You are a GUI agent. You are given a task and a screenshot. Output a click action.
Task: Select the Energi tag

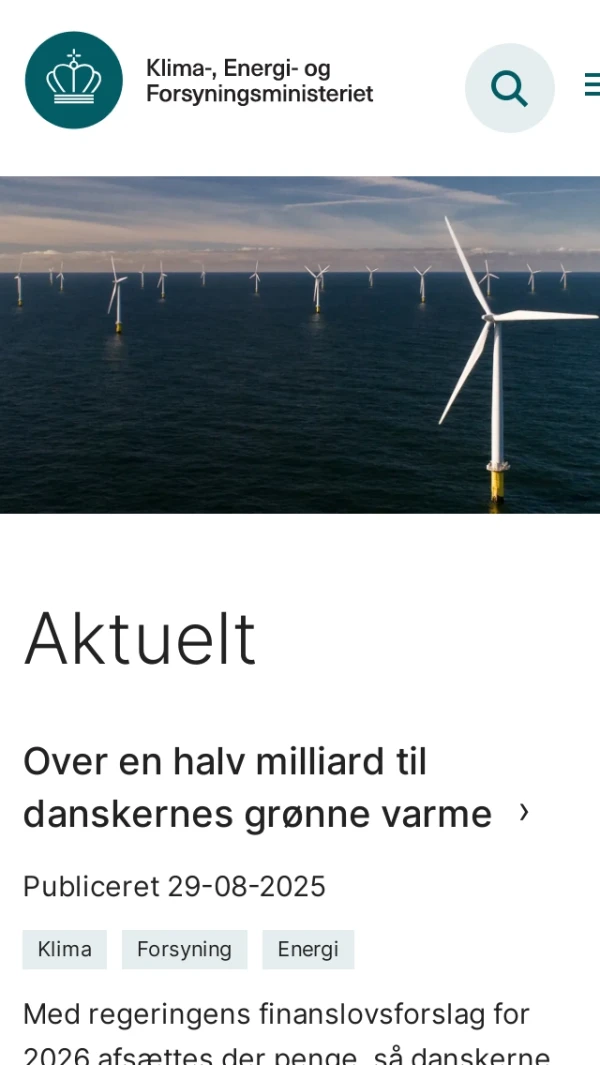tap(308, 949)
